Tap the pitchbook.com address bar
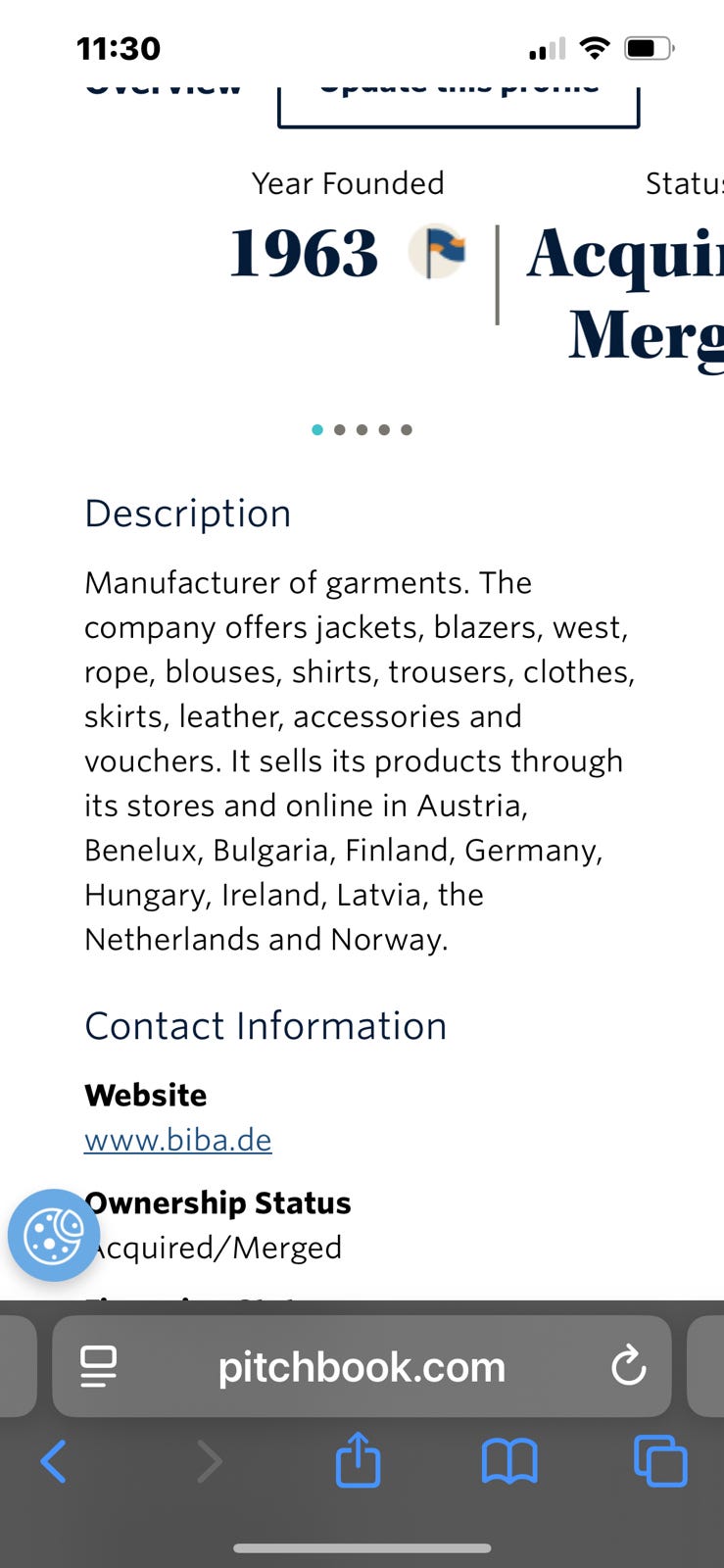The width and height of the screenshot is (724, 1568). [x=362, y=1366]
